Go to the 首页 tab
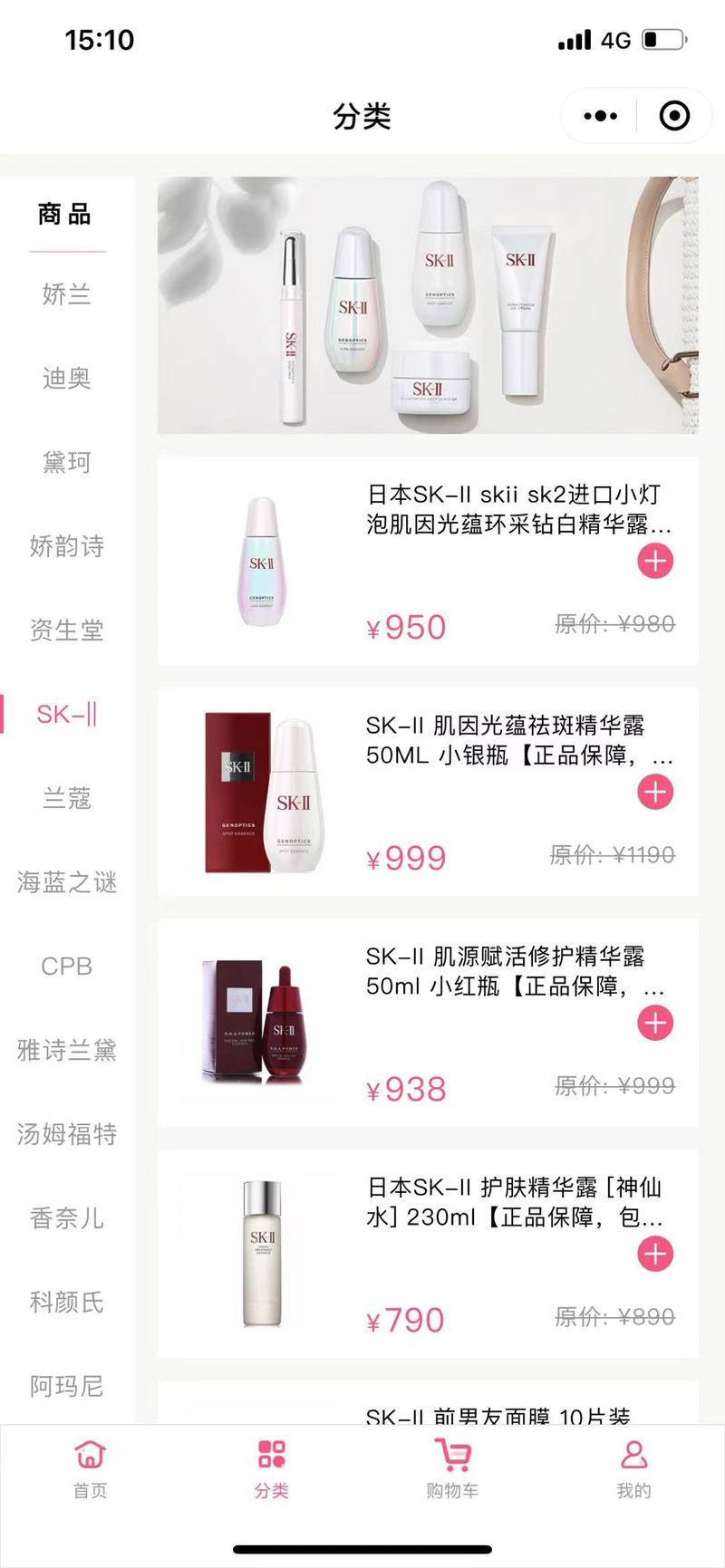725x1568 pixels. pyautogui.click(x=90, y=1469)
